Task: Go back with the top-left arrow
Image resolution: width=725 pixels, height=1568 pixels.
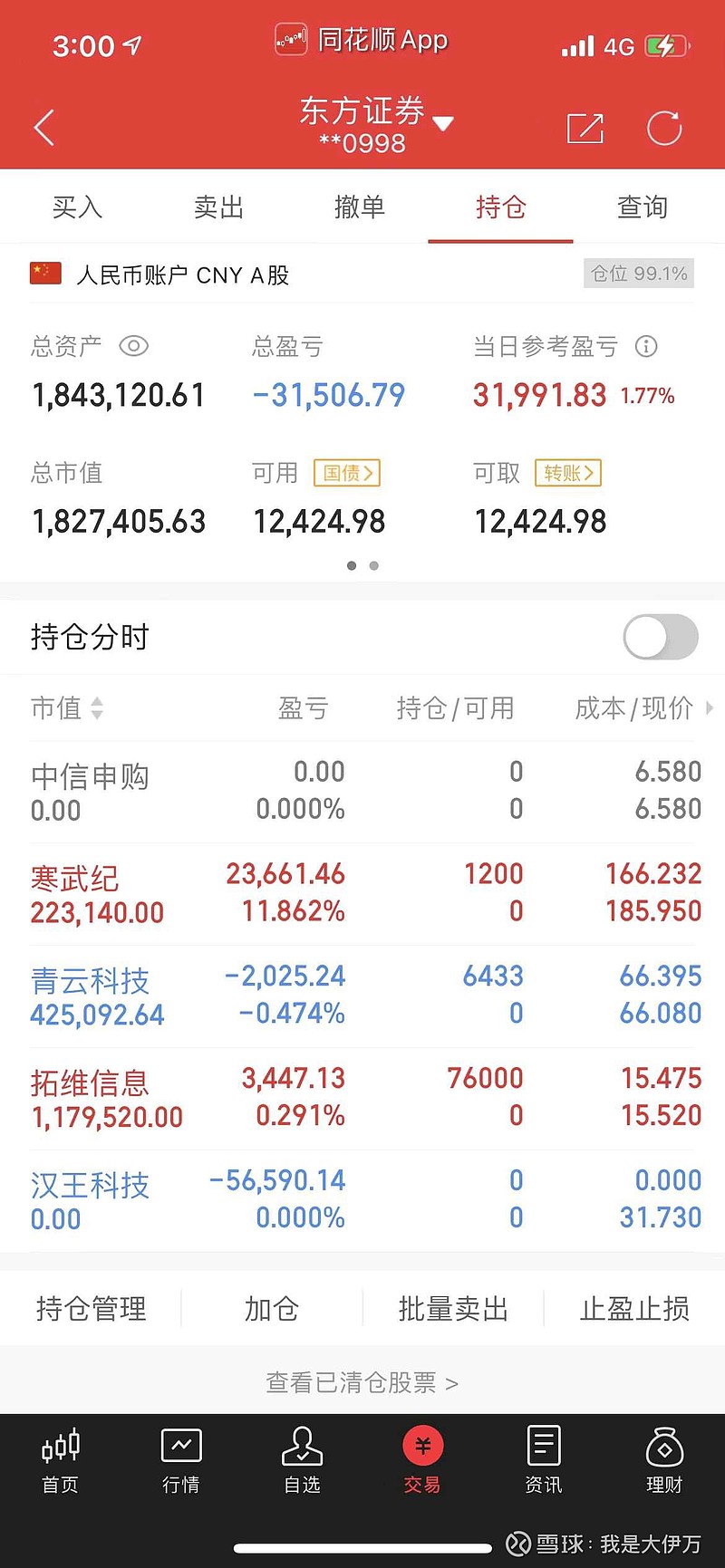Action: pos(43,128)
